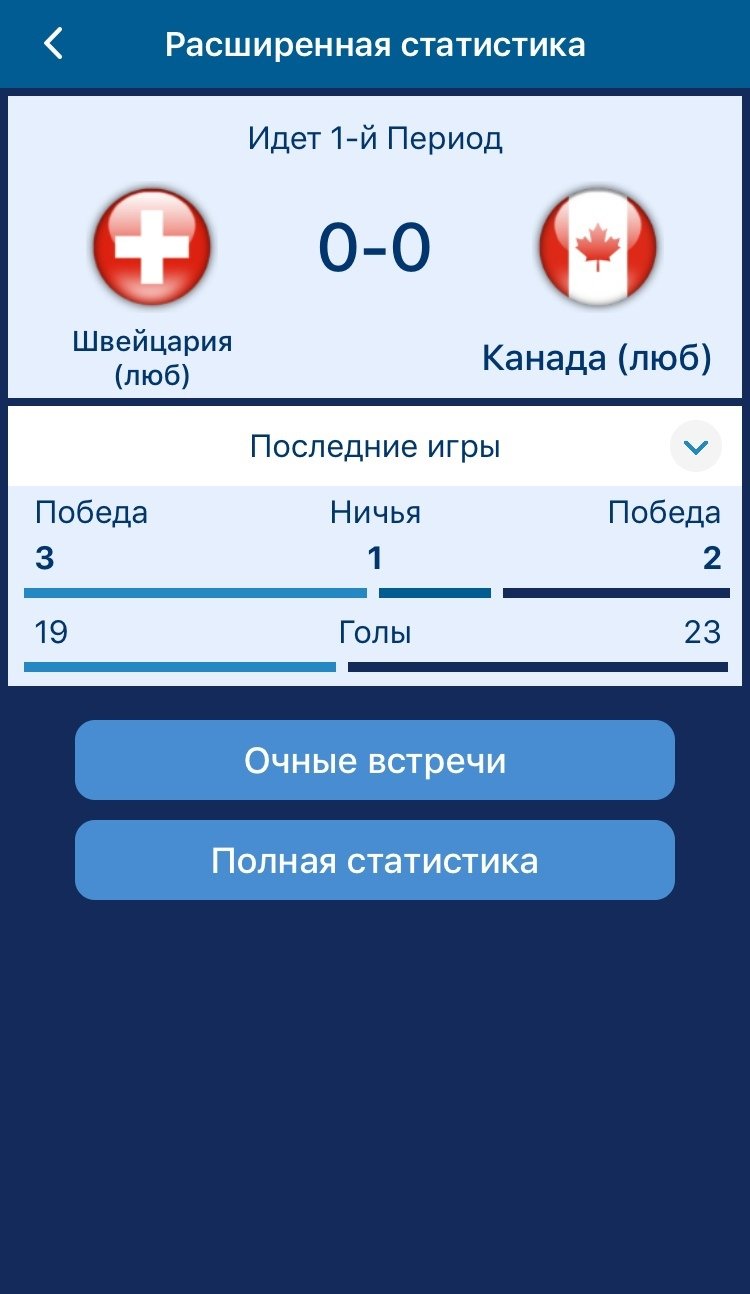Collapse the Последние игры section
The height and width of the screenshot is (1294, 750).
pyautogui.click(x=695, y=446)
